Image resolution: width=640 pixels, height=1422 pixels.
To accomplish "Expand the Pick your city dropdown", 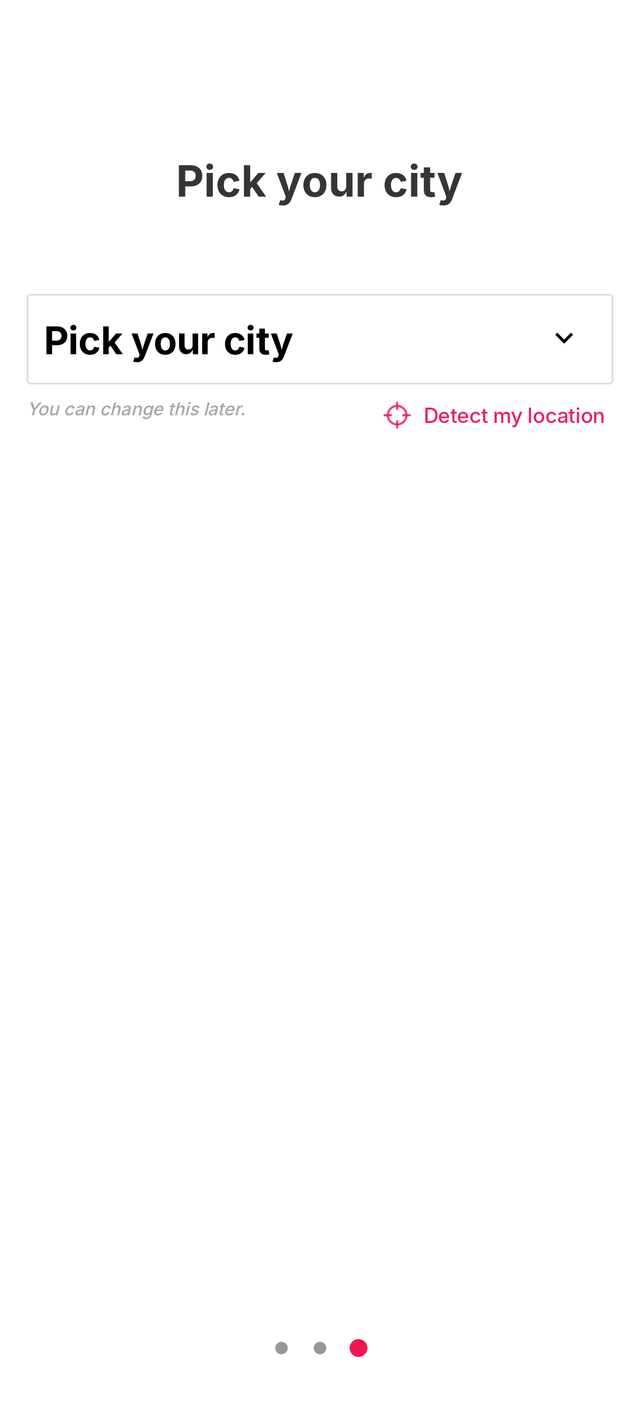I will [319, 340].
